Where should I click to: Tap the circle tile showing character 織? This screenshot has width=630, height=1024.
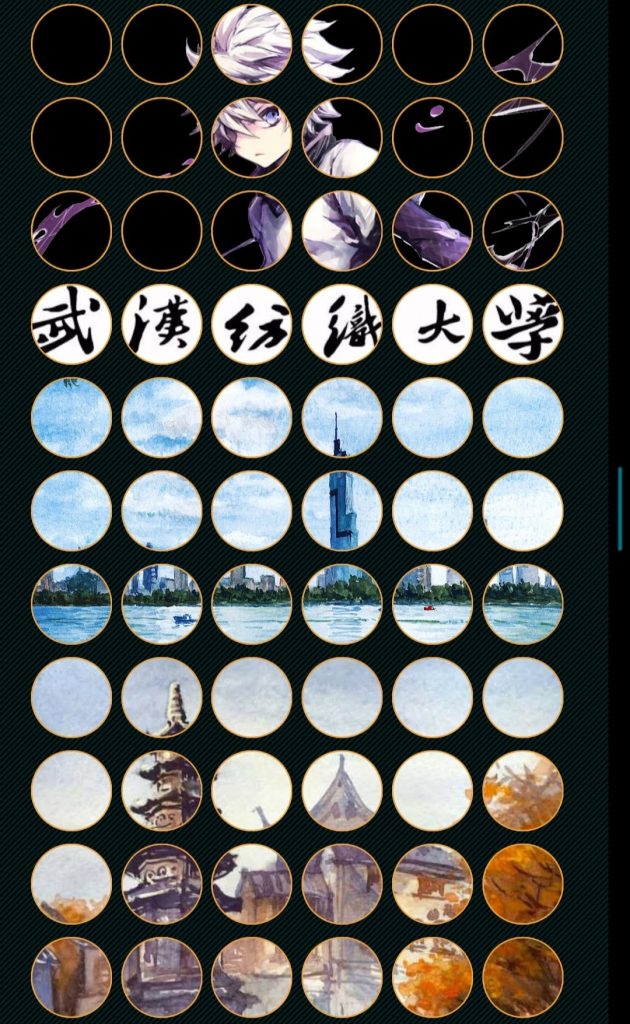[342, 324]
